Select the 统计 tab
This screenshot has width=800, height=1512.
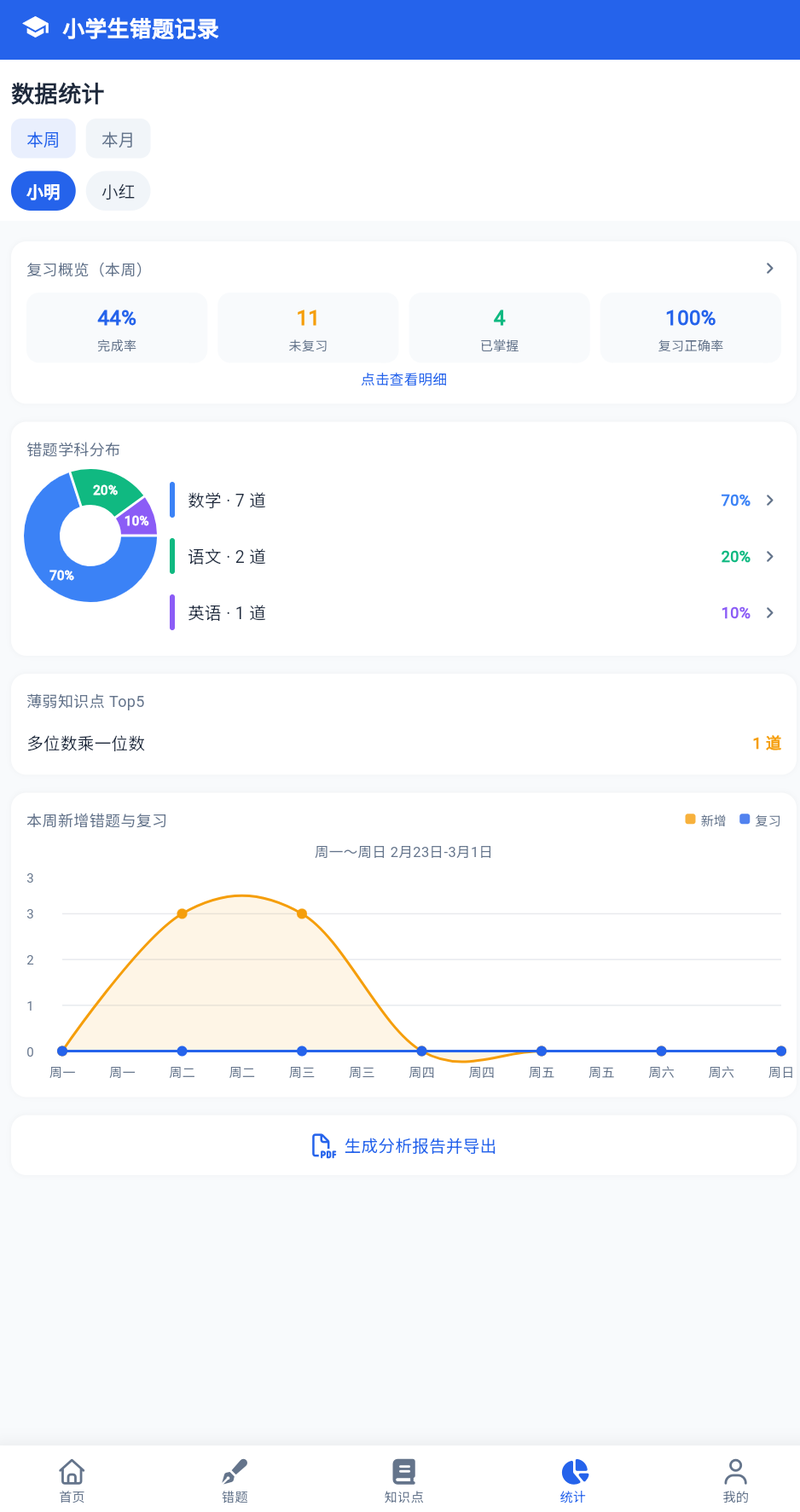(573, 1480)
